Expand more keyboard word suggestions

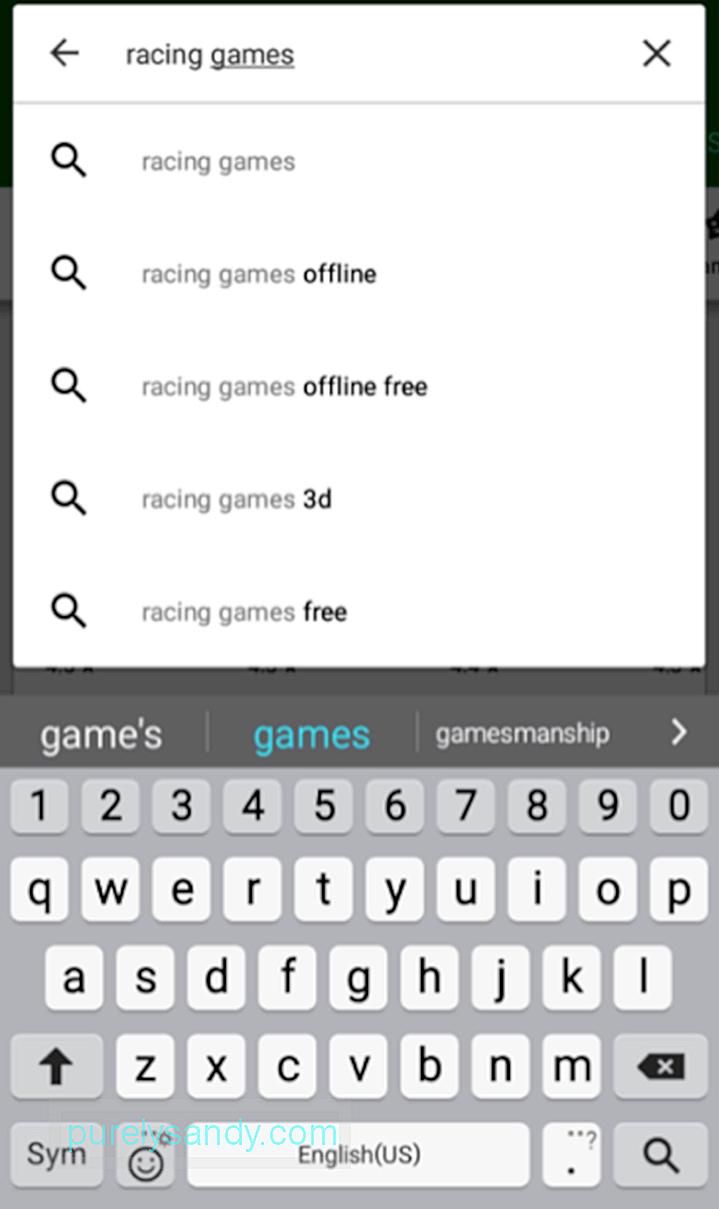pos(679,733)
